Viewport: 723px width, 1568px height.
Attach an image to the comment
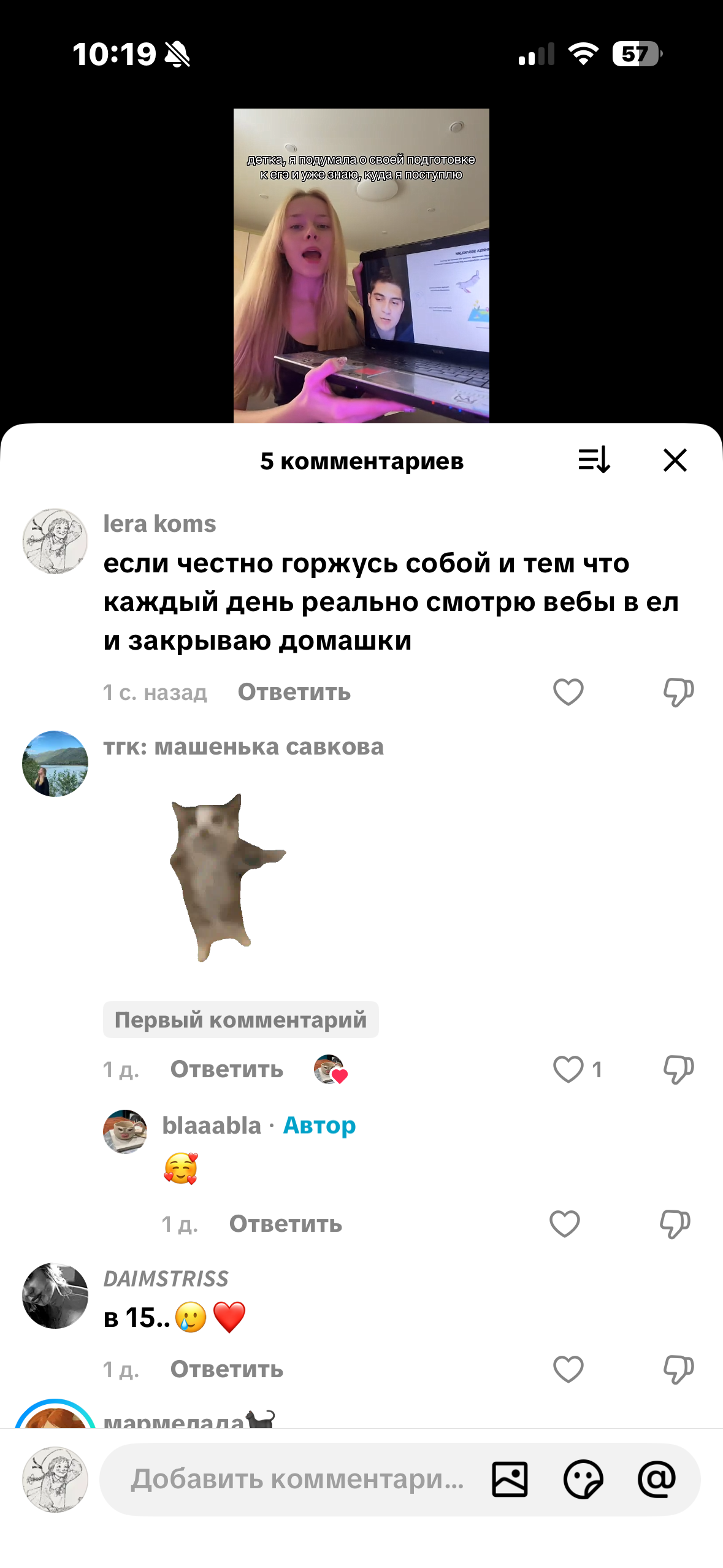click(510, 1480)
